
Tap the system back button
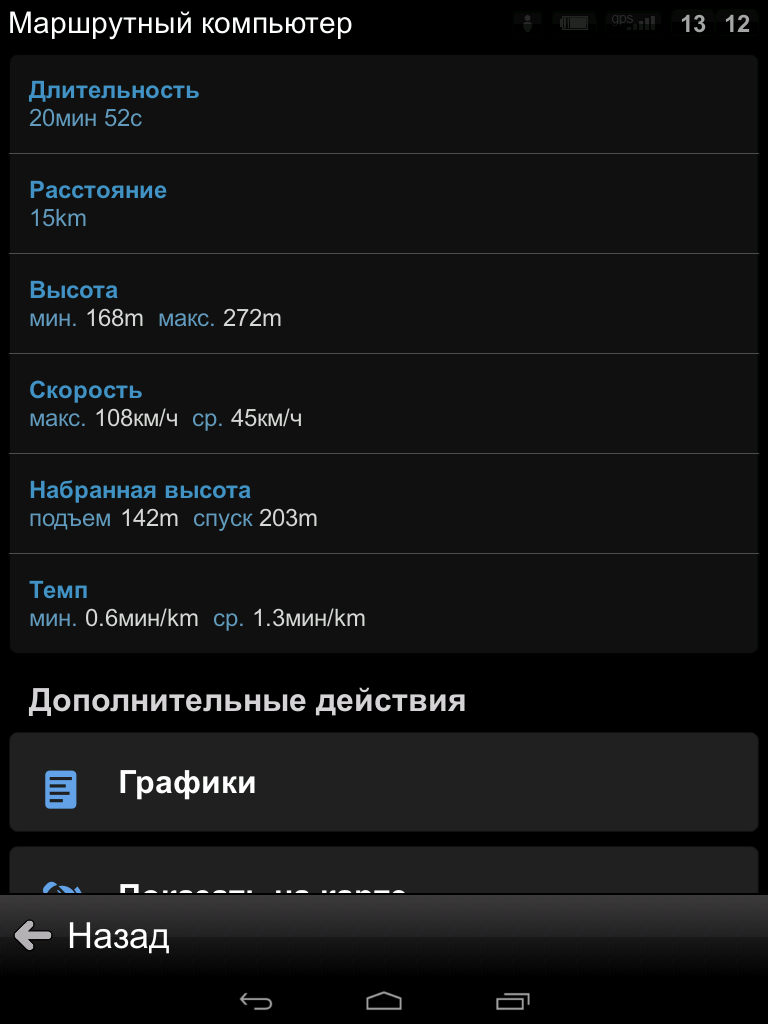[x=256, y=1001]
